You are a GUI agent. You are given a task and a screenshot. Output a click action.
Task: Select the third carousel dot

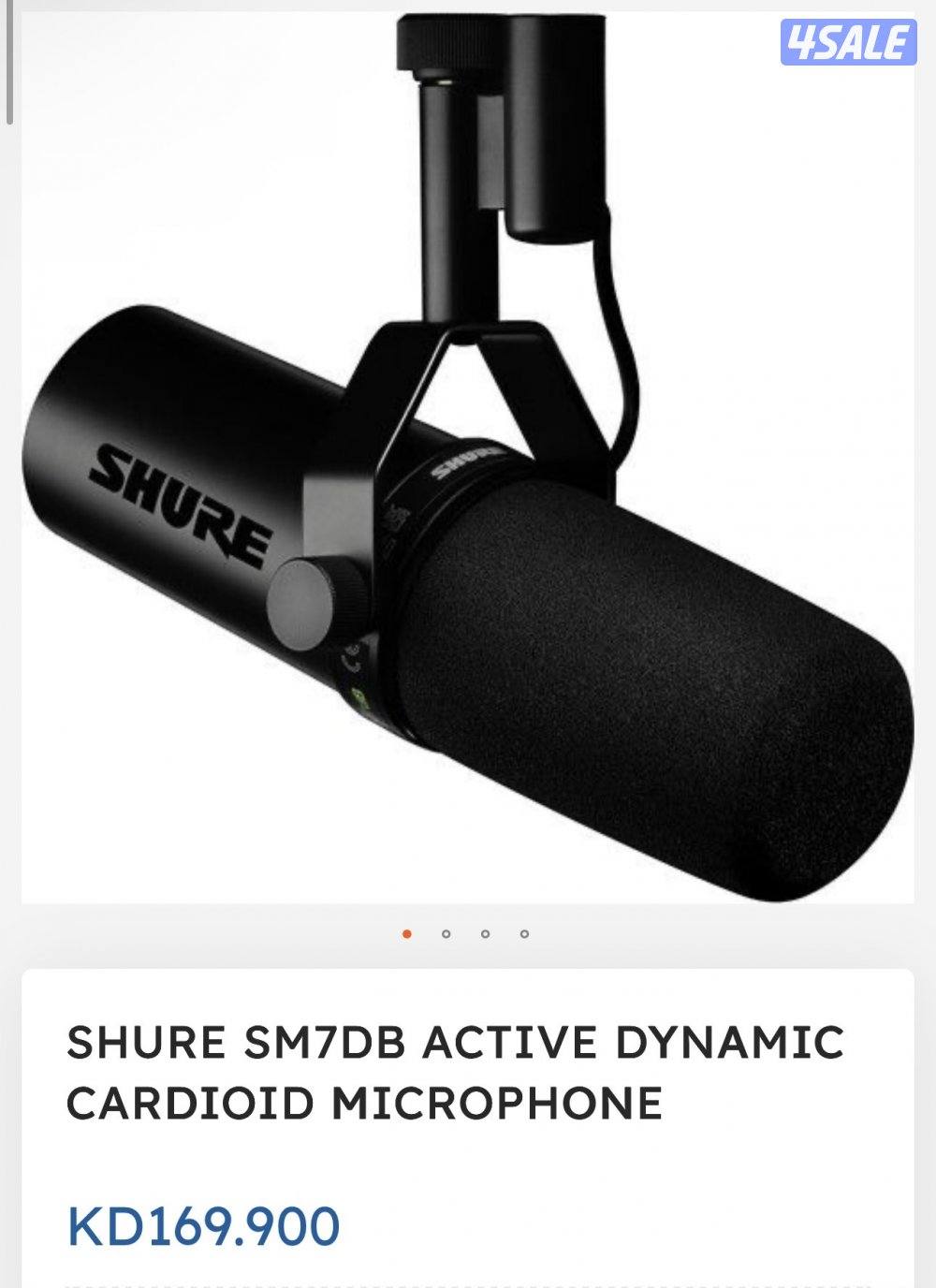click(485, 933)
